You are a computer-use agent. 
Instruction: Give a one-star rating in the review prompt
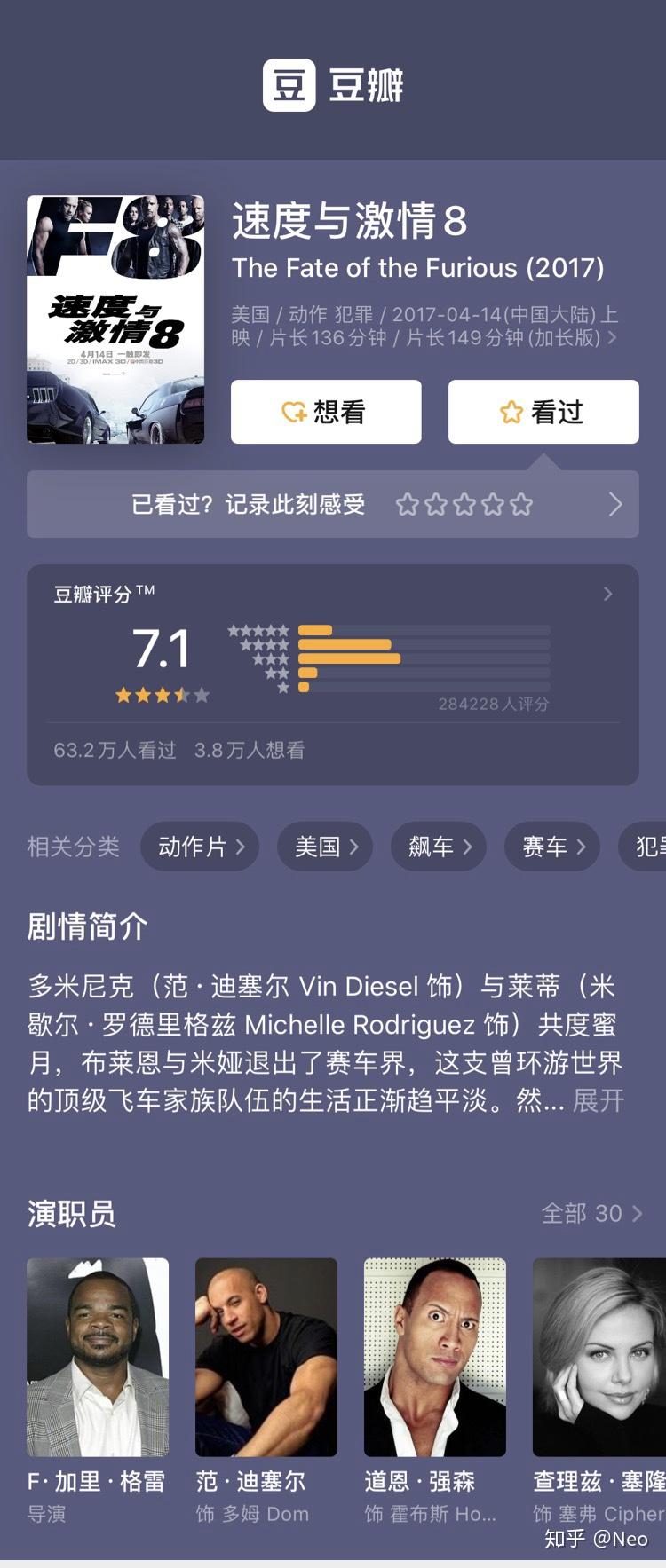pyautogui.click(x=407, y=504)
